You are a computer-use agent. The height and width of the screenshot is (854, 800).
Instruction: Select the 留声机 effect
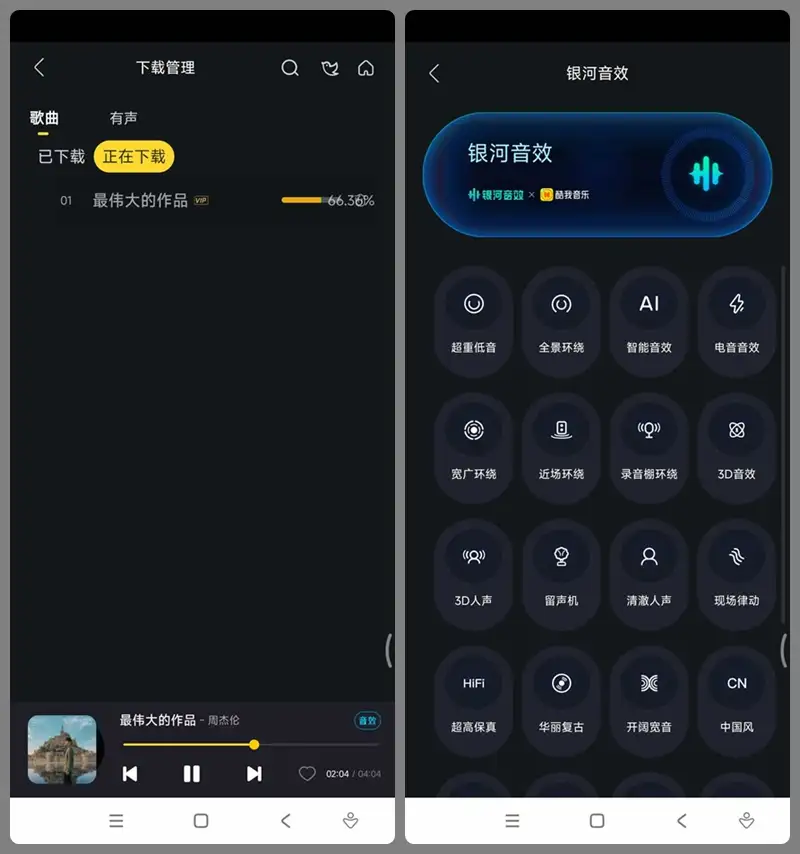561,573
